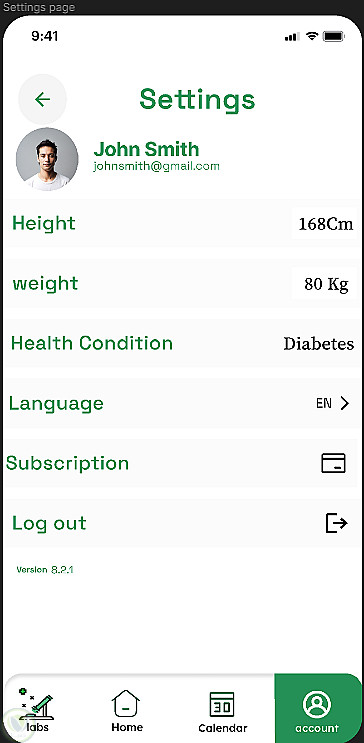The height and width of the screenshot is (743, 364).
Task: Go back using the arrow button
Action: tap(42, 100)
